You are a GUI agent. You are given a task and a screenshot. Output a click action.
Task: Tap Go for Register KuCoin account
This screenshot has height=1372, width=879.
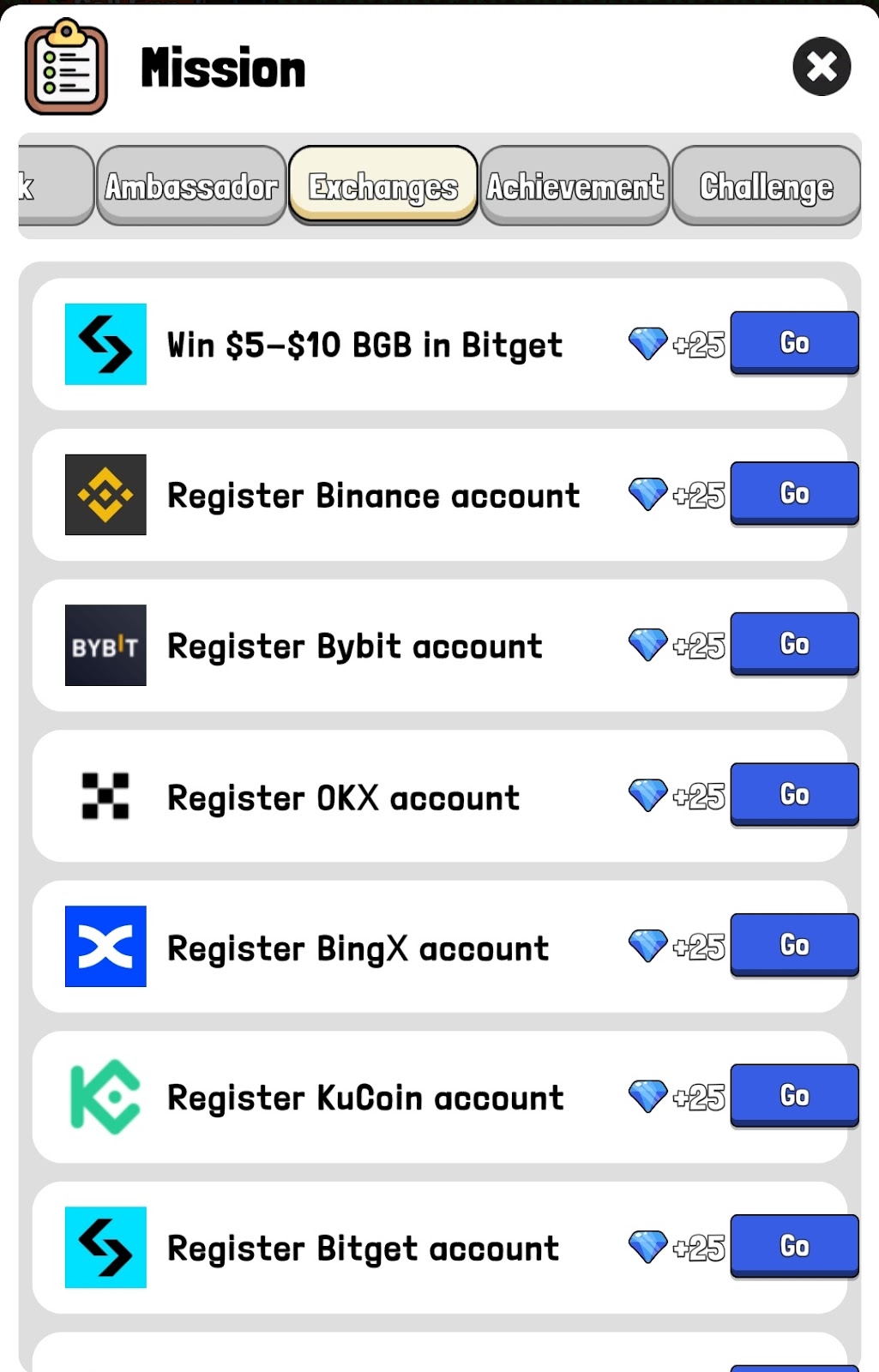click(x=794, y=1096)
